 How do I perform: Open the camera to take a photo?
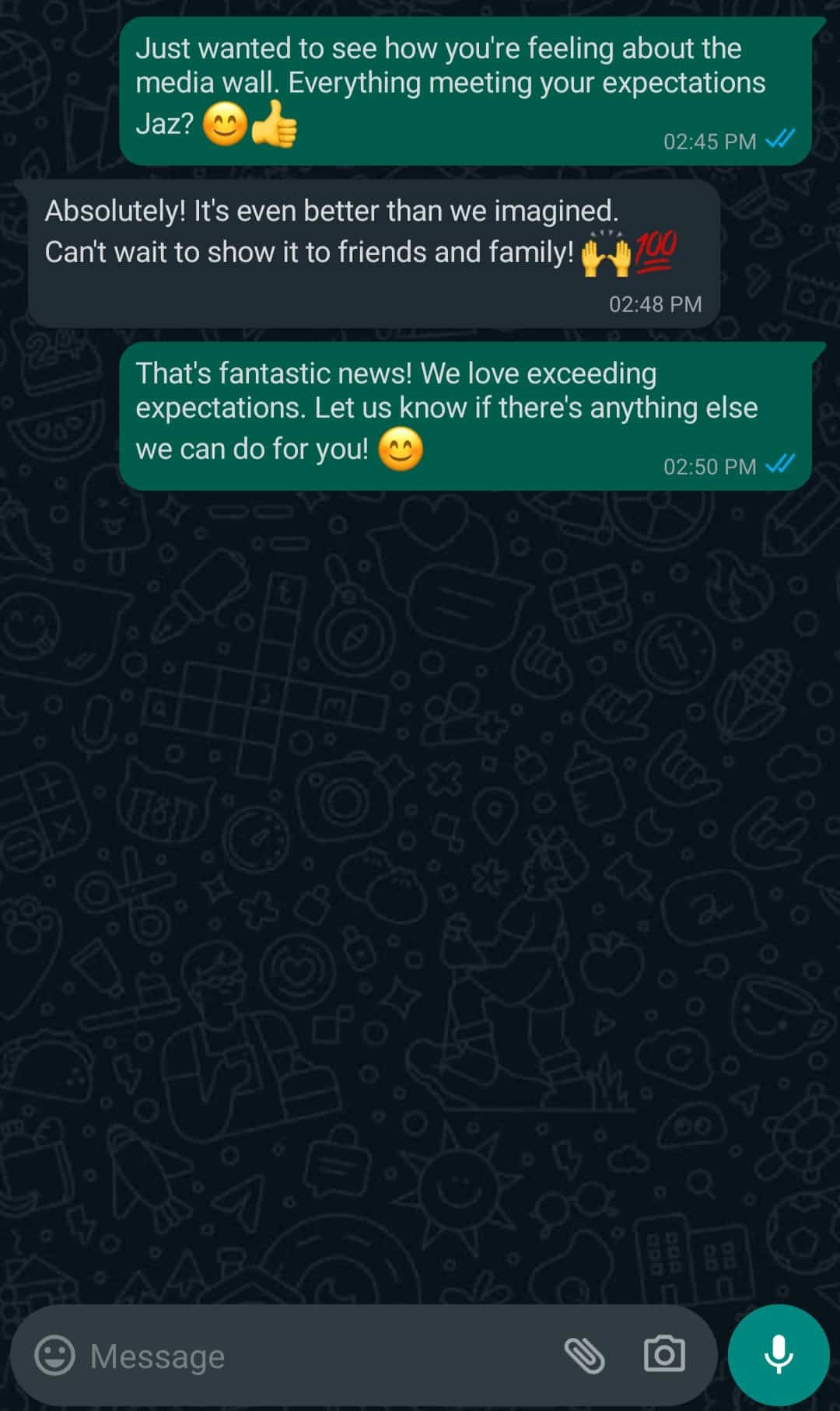click(x=664, y=1355)
